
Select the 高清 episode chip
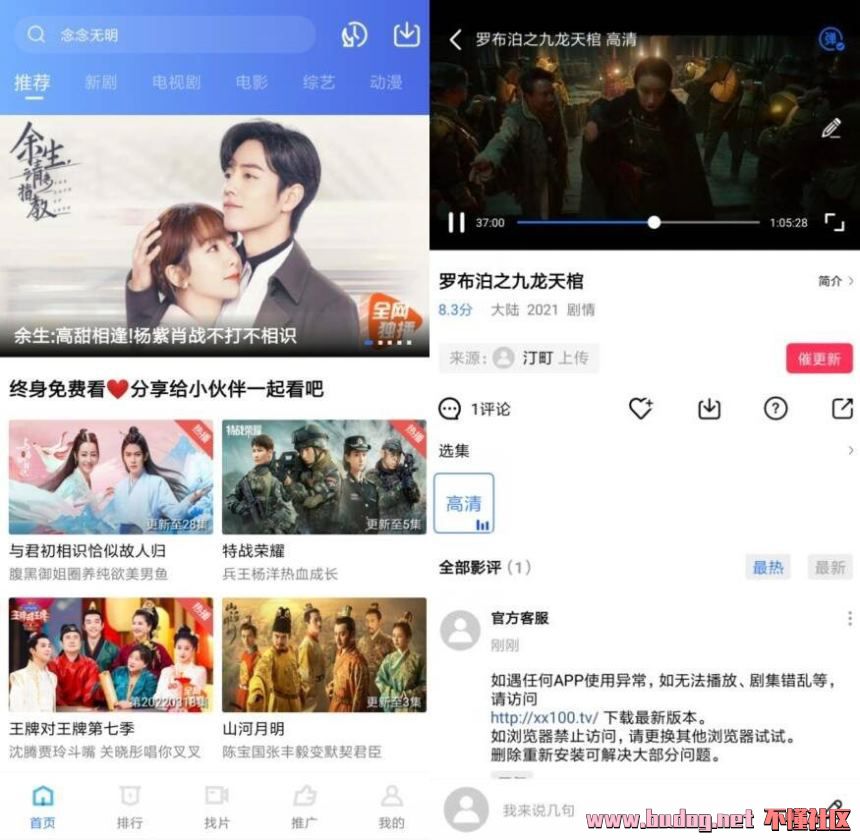[464, 503]
